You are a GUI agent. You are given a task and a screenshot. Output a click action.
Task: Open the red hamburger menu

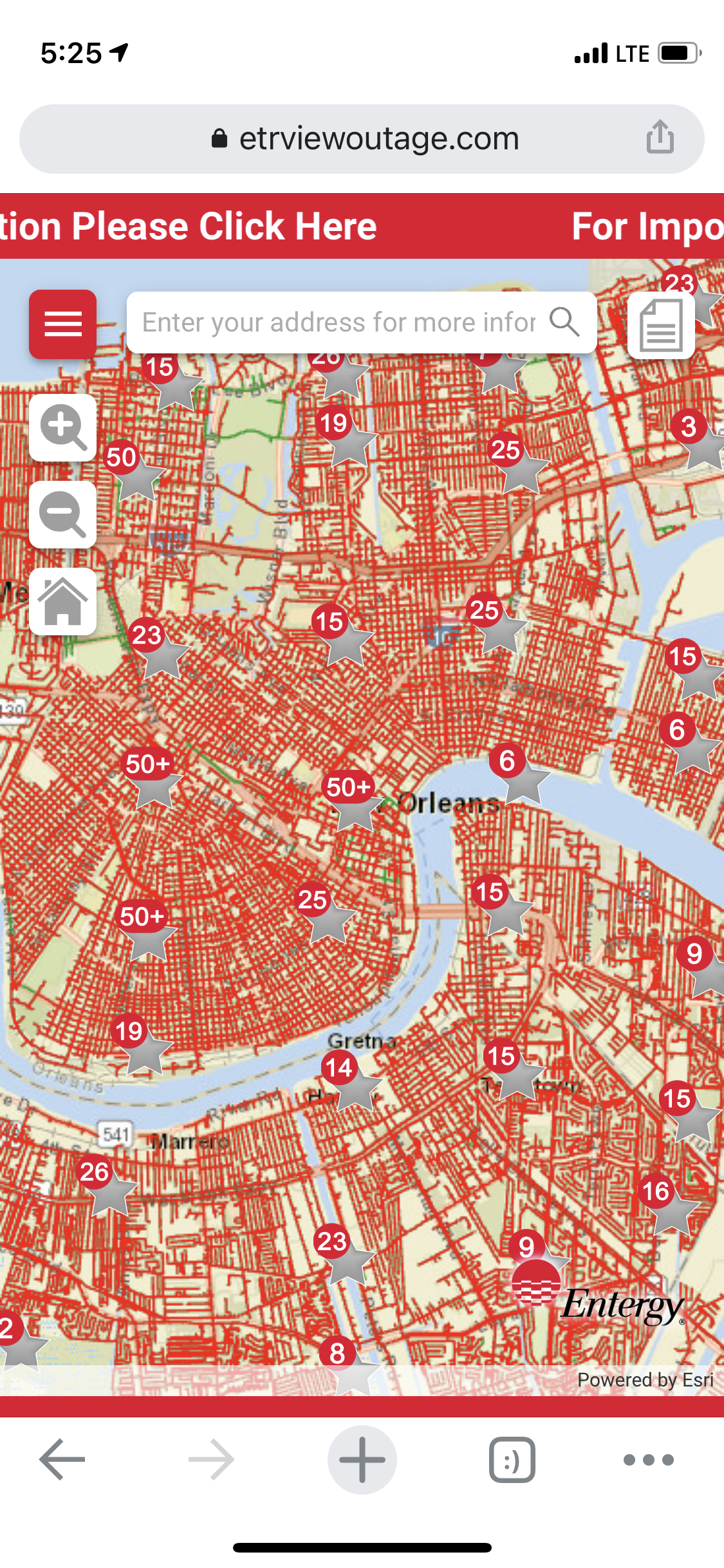tap(62, 324)
